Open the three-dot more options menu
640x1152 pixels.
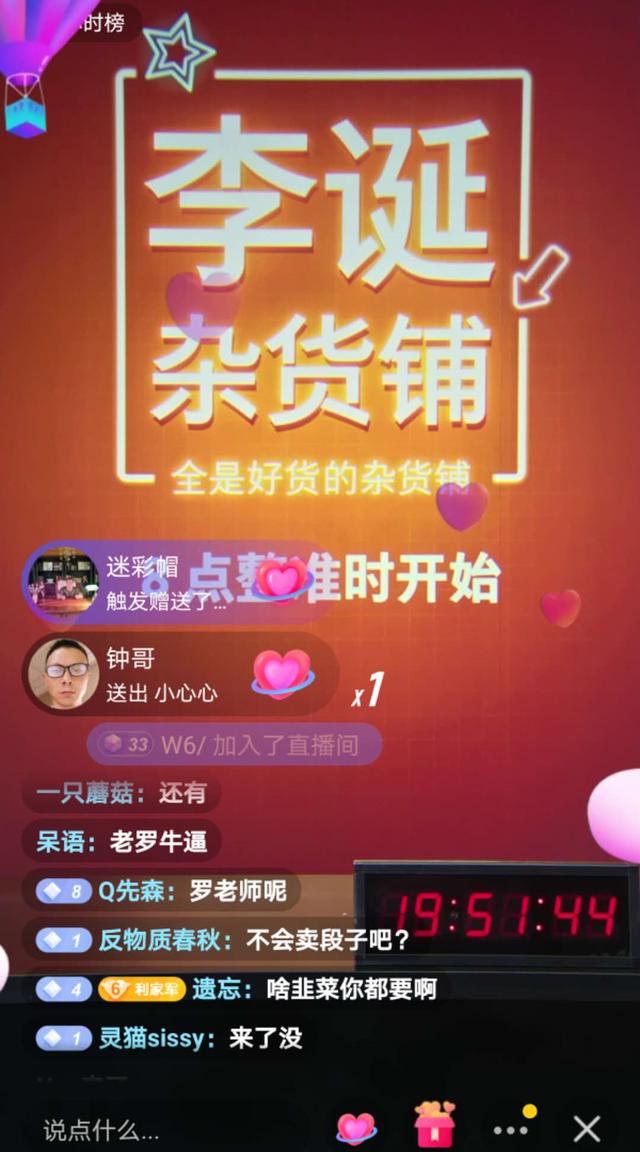point(511,1130)
